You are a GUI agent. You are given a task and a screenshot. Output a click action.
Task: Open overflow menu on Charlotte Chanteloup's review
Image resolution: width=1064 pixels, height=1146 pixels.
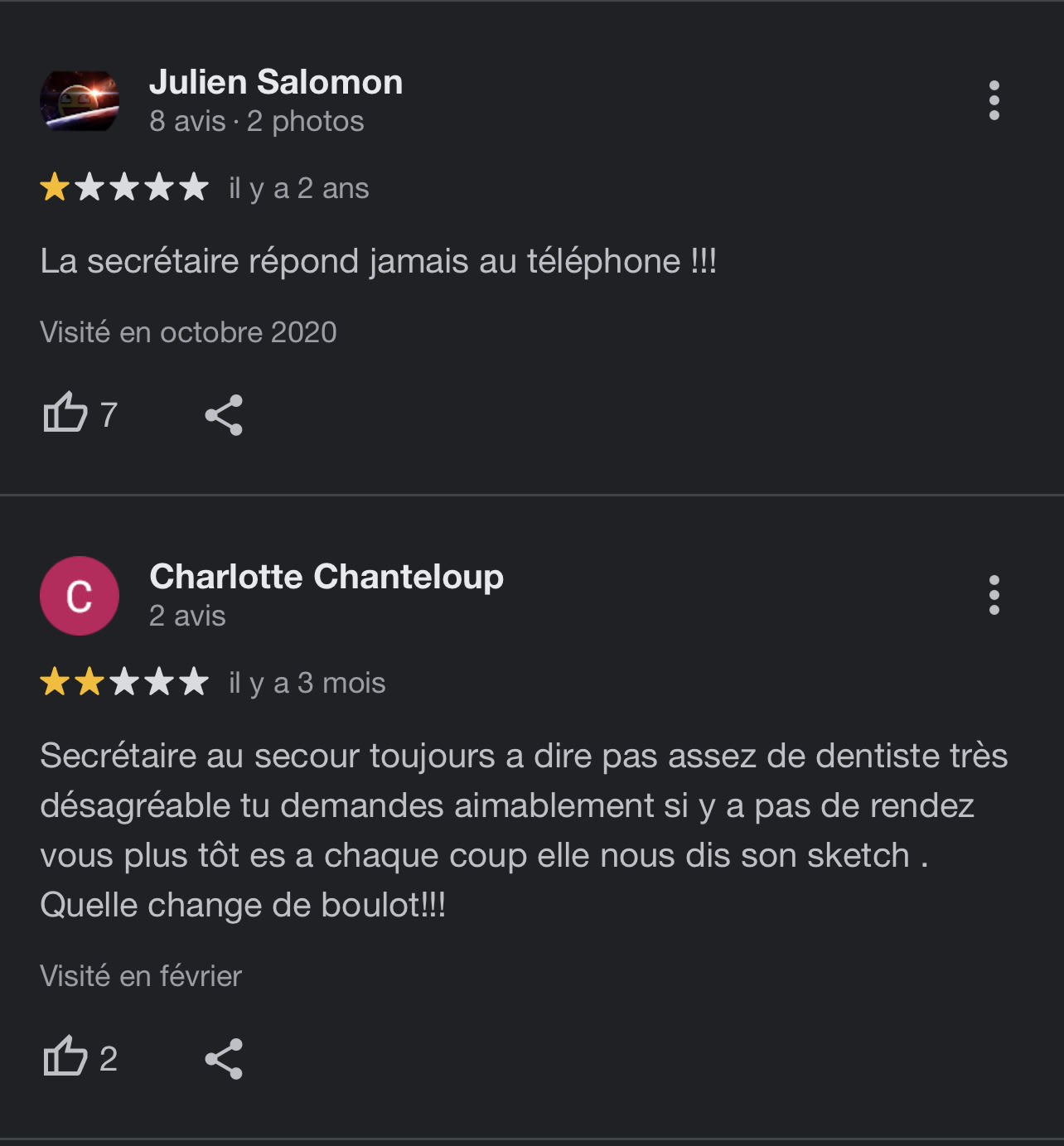point(994,595)
